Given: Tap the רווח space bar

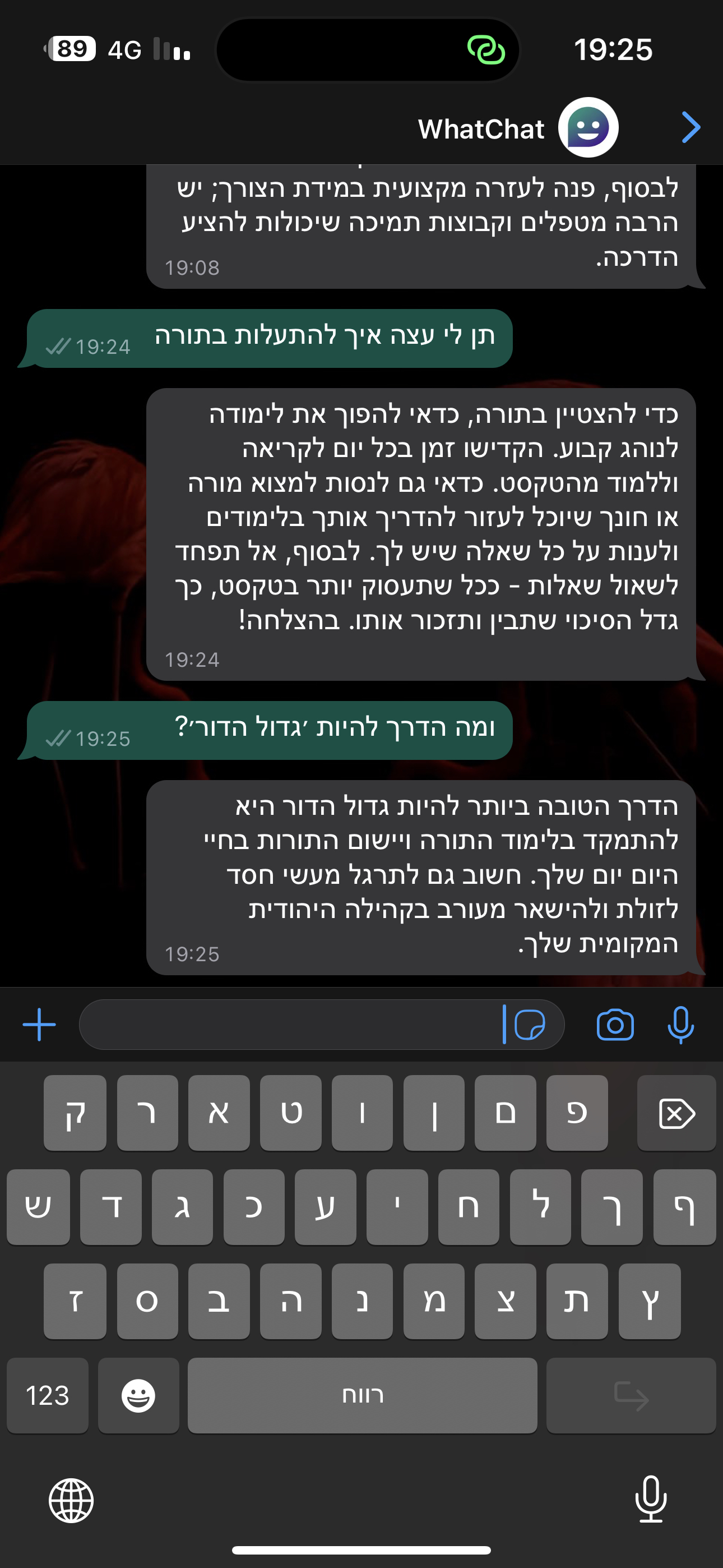Looking at the screenshot, I should click(362, 1395).
